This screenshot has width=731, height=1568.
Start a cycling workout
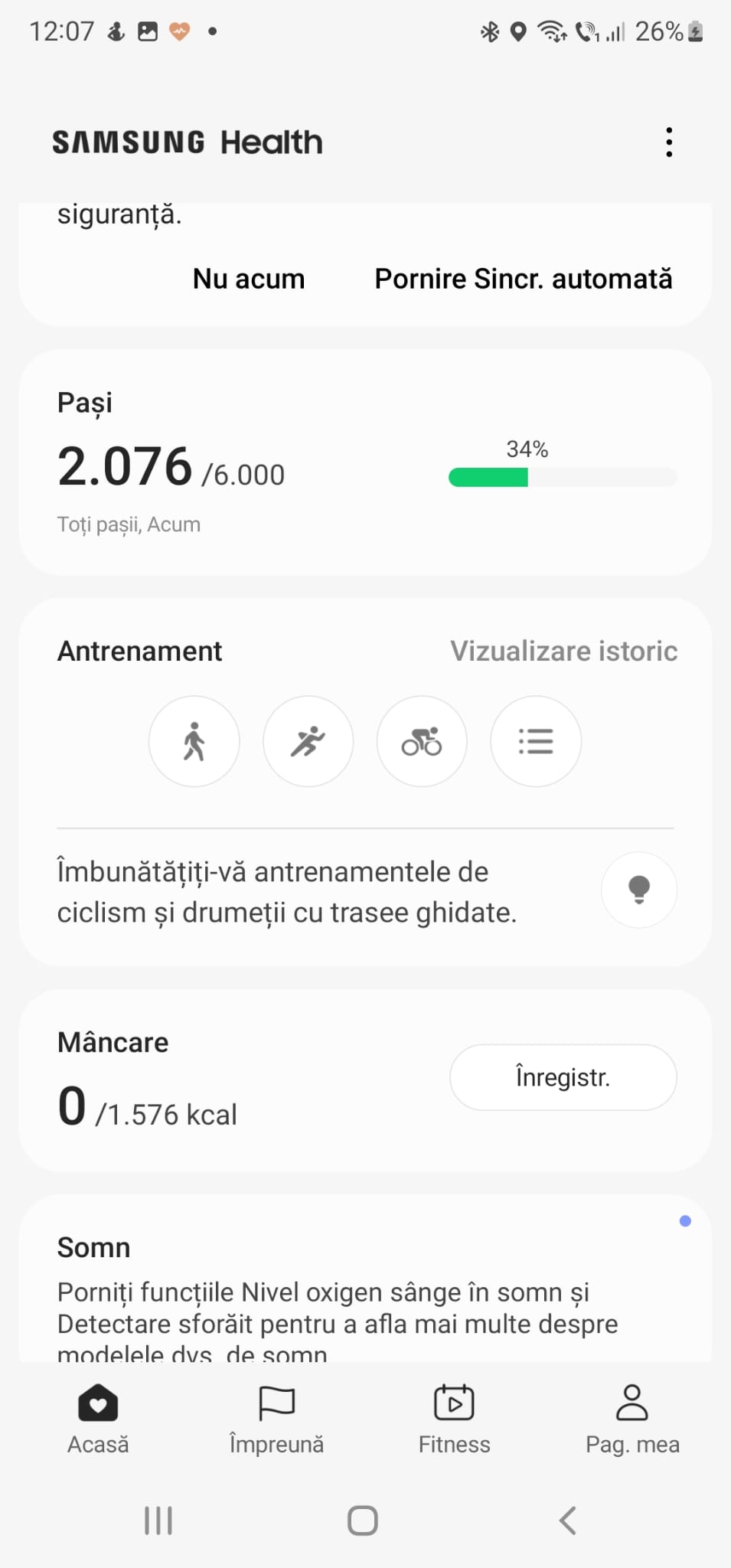422,741
